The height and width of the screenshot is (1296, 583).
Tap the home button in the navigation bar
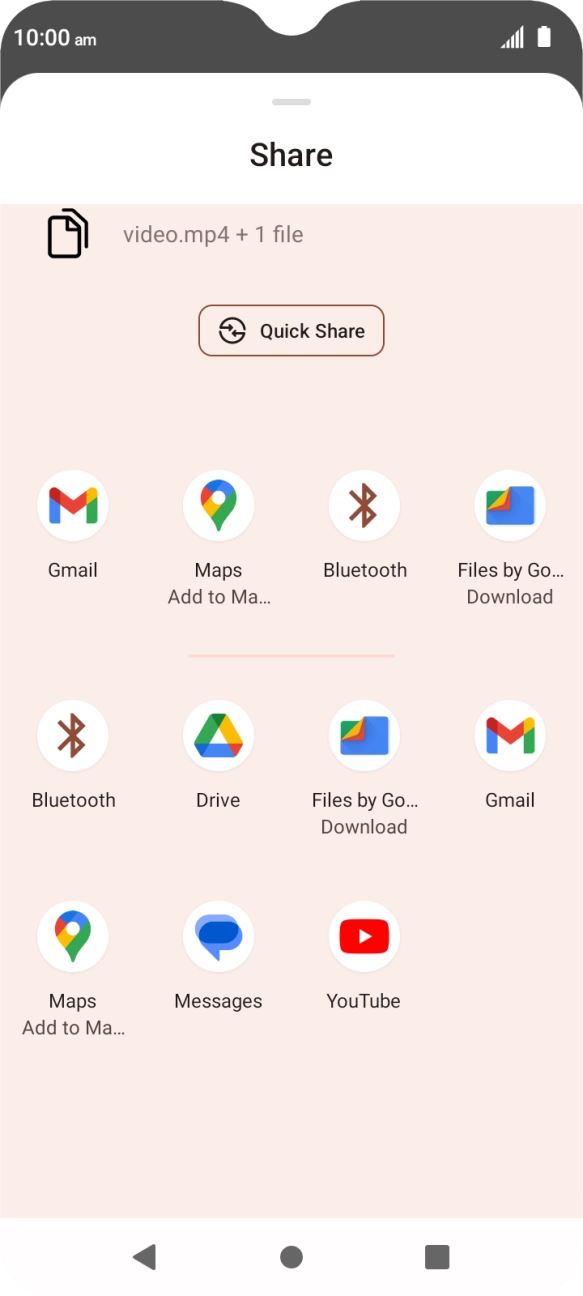pos(291,1257)
